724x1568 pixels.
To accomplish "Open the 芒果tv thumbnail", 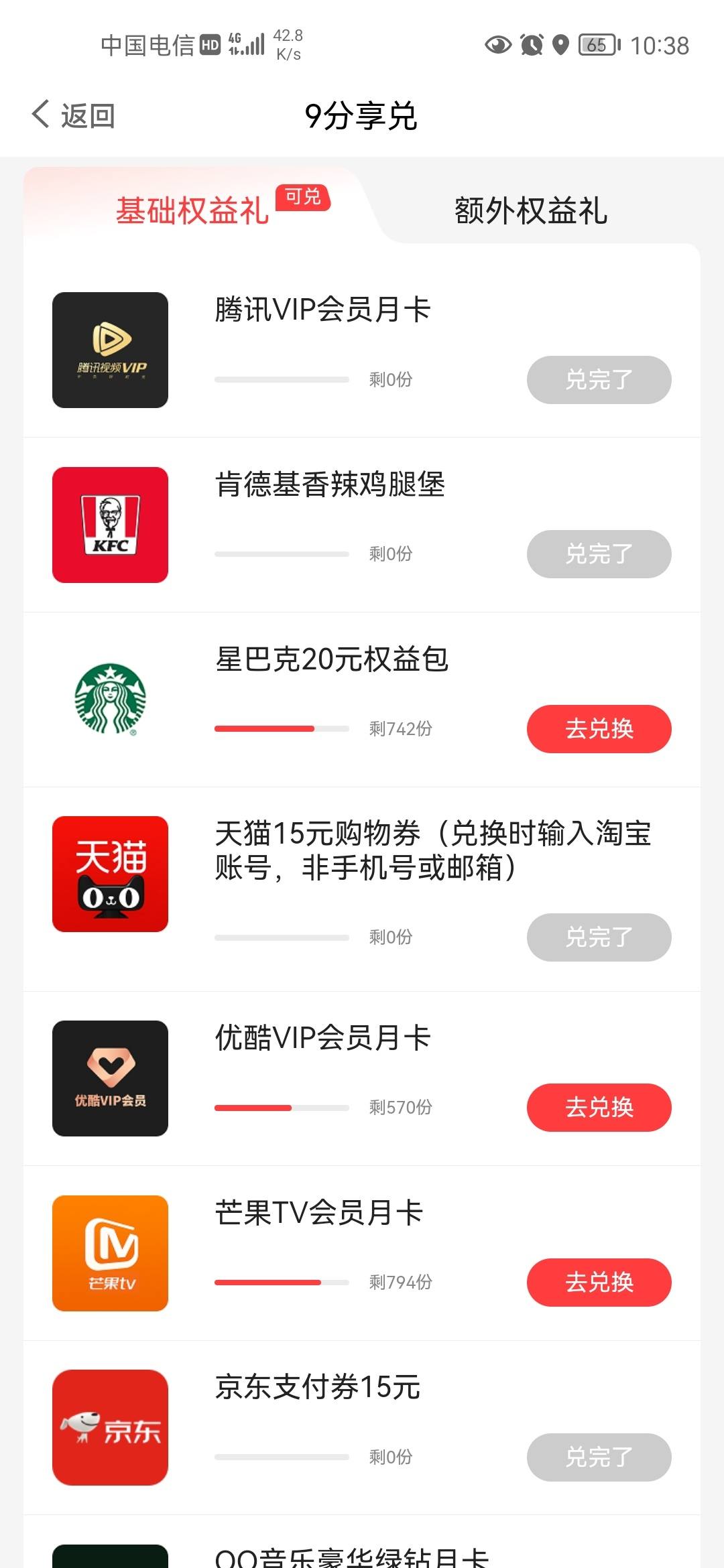I will click(110, 1253).
